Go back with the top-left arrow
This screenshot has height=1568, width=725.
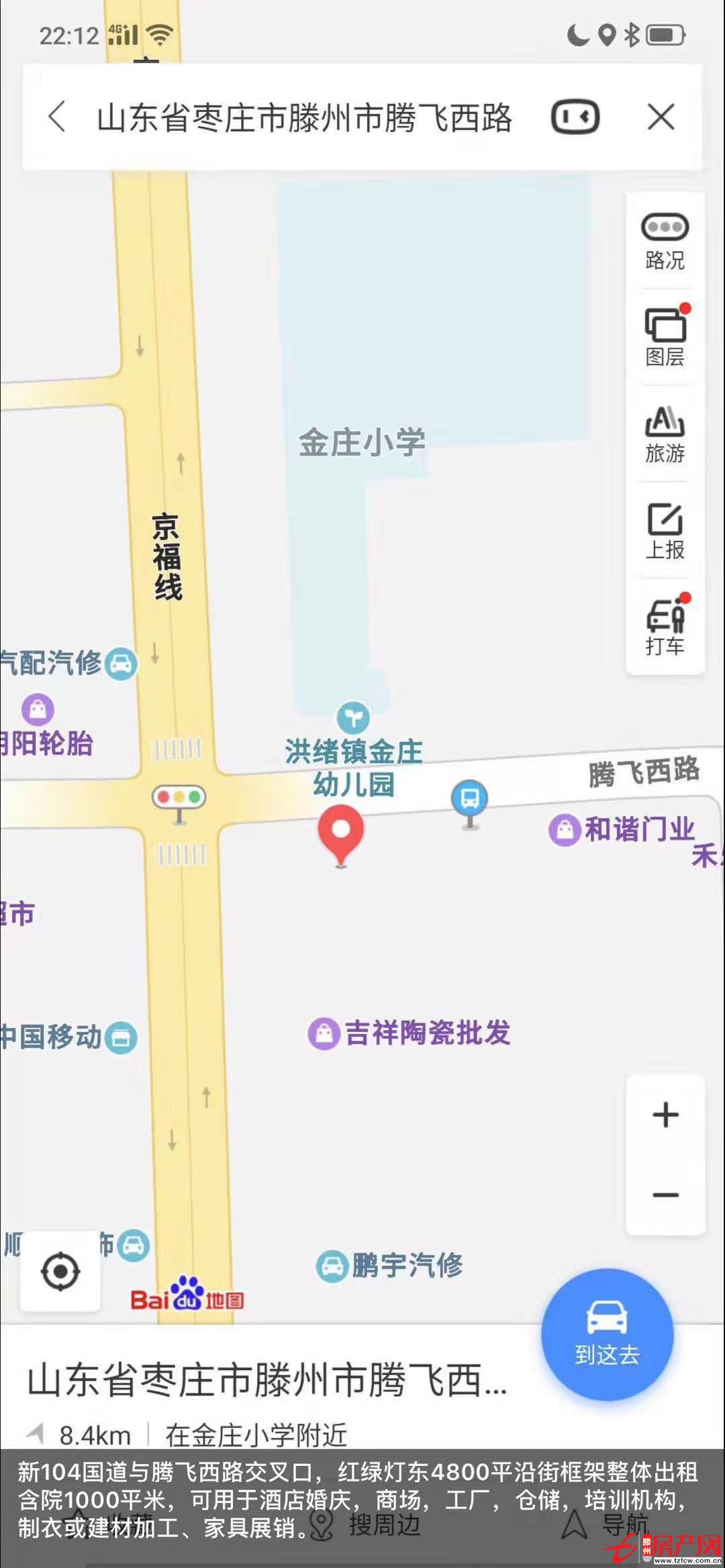(x=58, y=117)
